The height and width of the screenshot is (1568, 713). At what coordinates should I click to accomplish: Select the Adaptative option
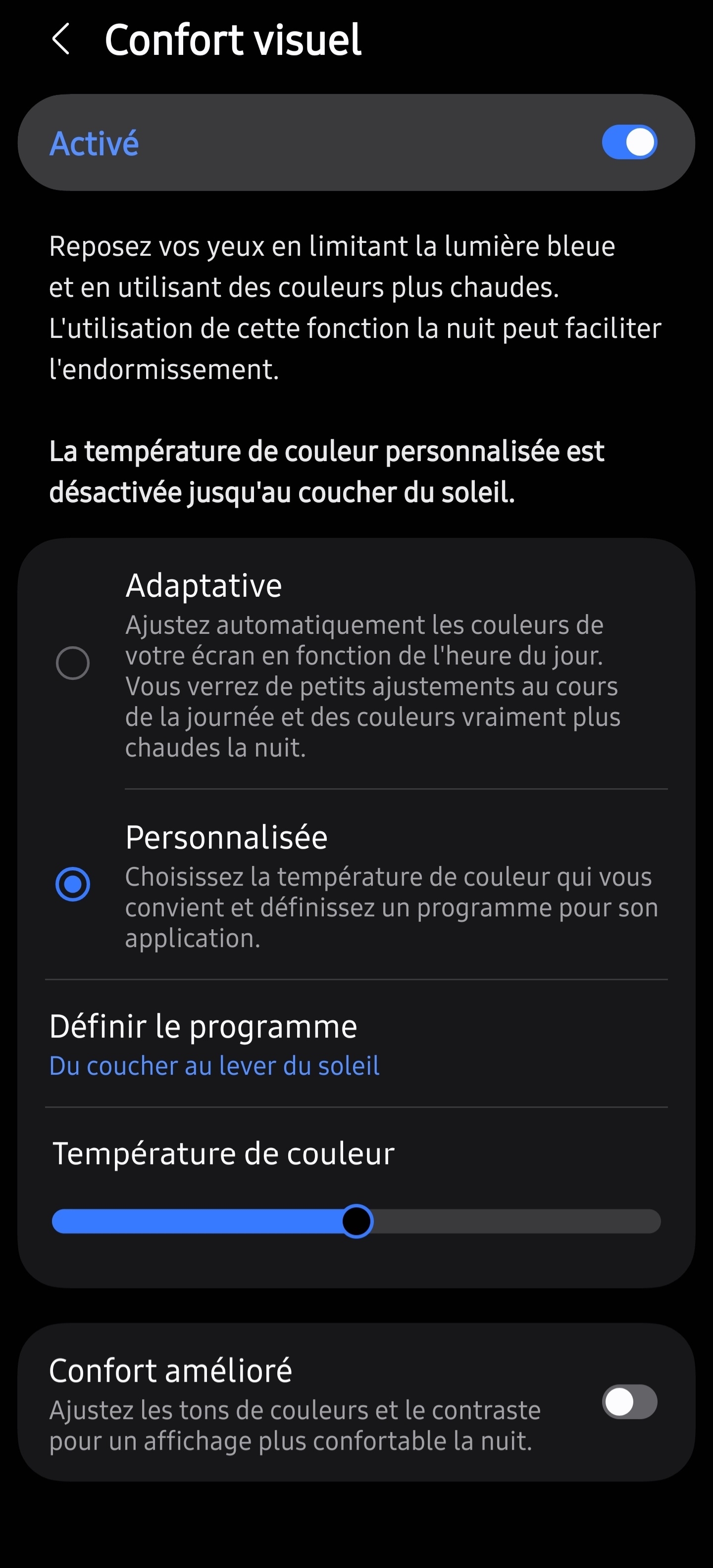click(73, 663)
